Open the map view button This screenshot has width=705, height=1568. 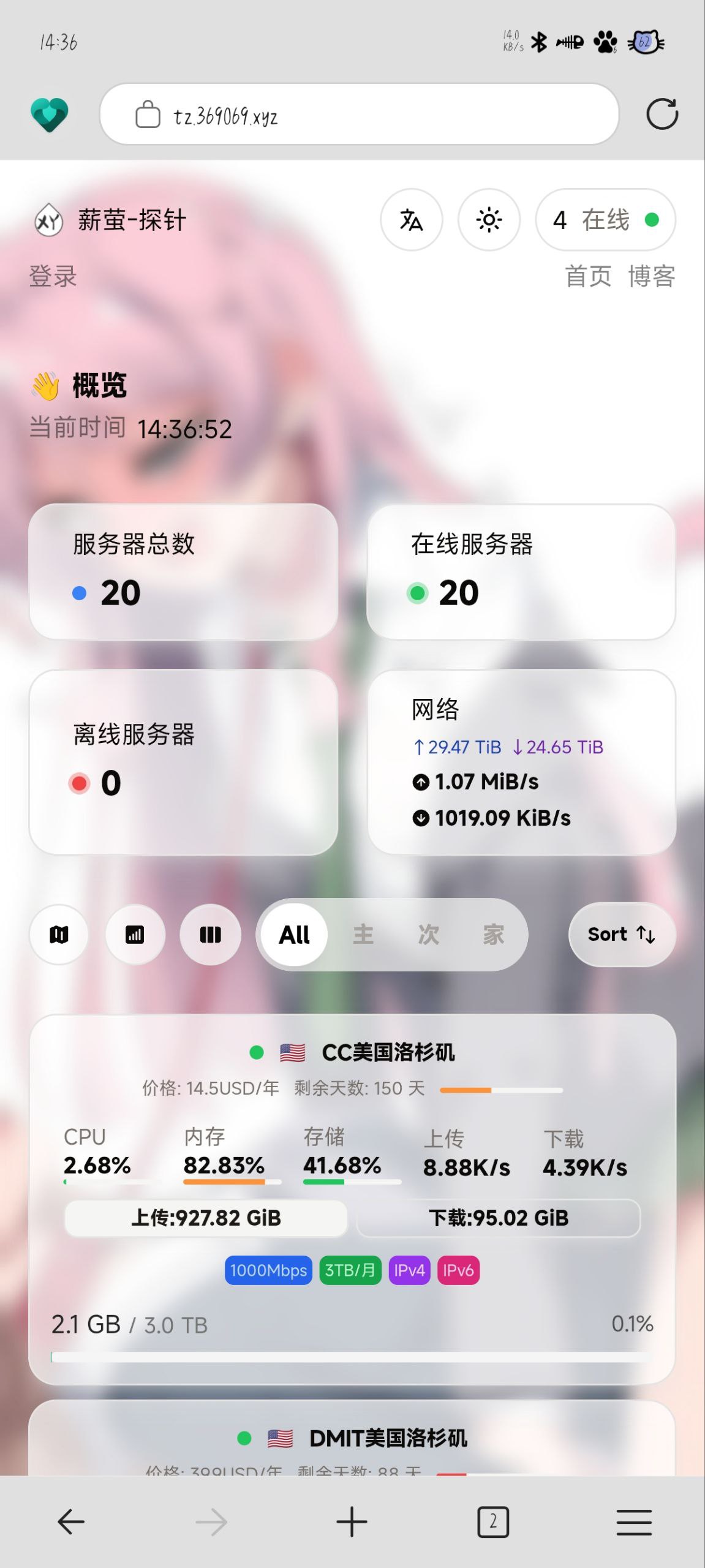point(59,935)
